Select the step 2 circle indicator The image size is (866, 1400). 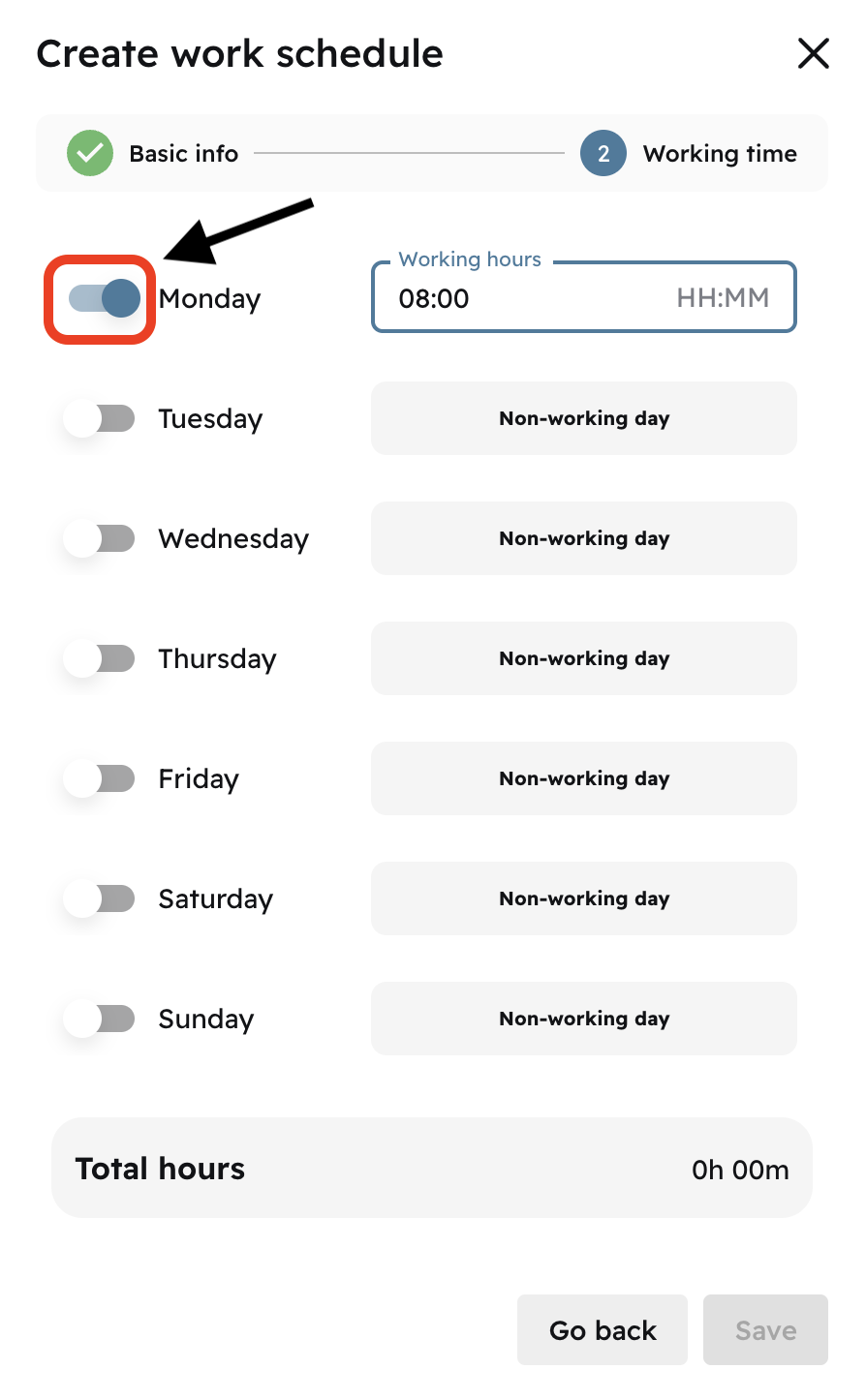603,153
